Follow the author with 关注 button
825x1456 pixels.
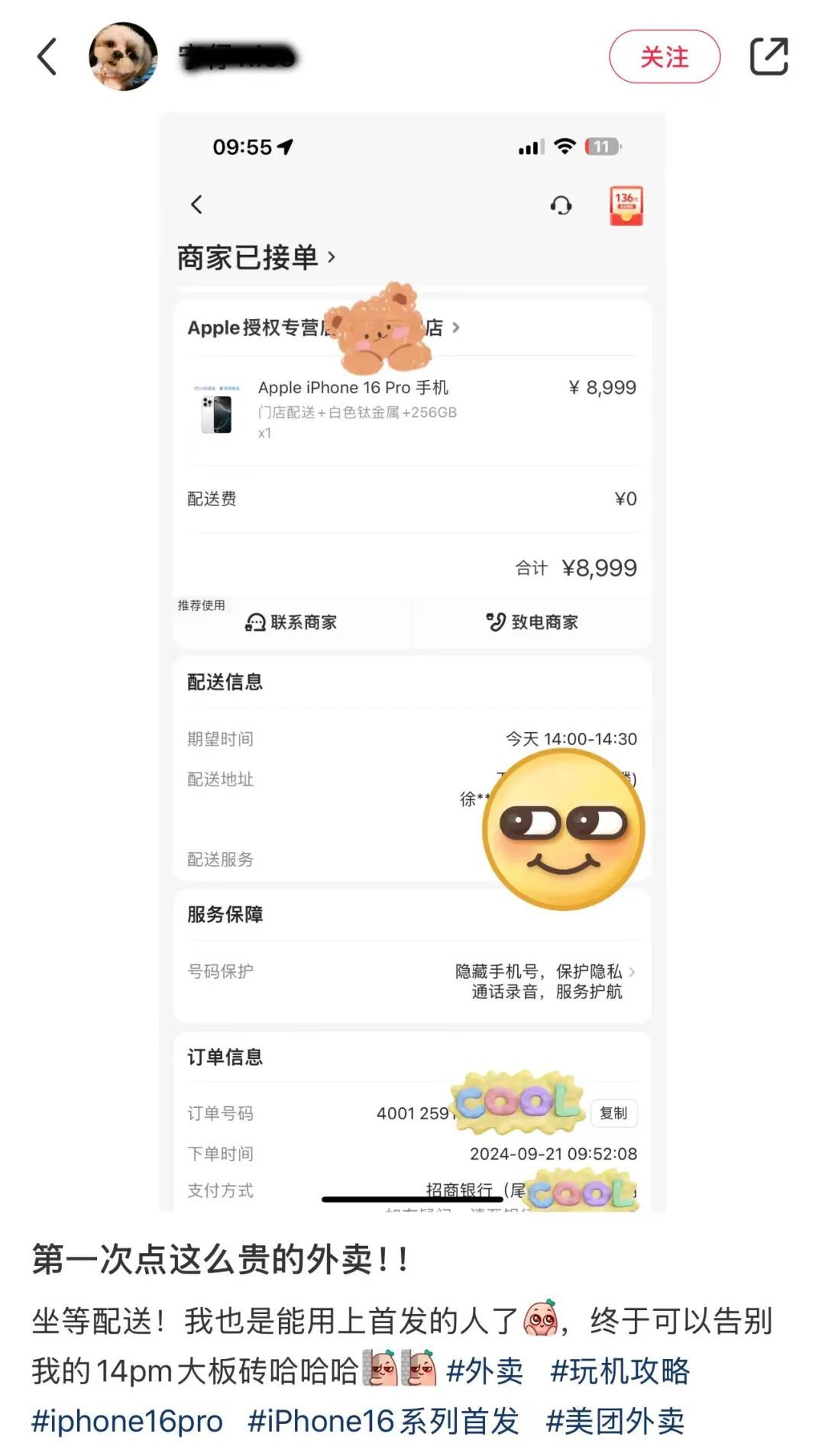664,57
